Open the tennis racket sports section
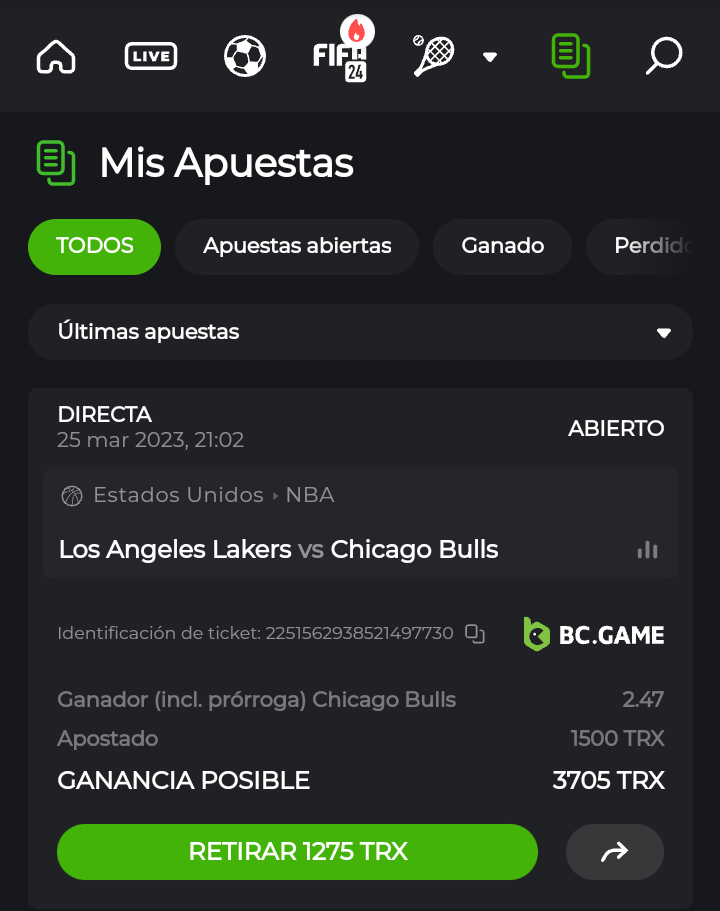Image resolution: width=720 pixels, height=911 pixels. (x=435, y=56)
